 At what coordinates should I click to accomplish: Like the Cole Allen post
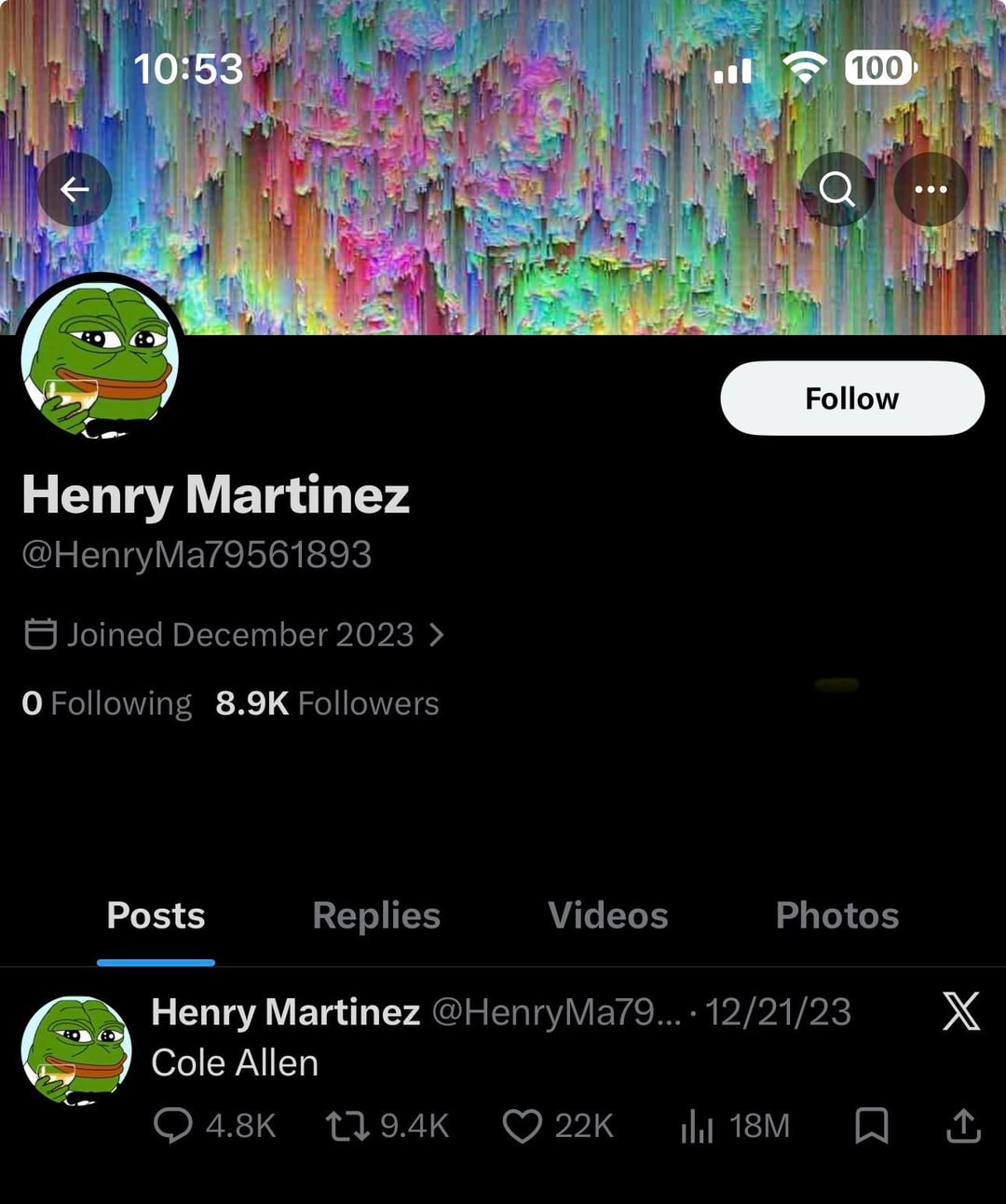click(x=522, y=1126)
